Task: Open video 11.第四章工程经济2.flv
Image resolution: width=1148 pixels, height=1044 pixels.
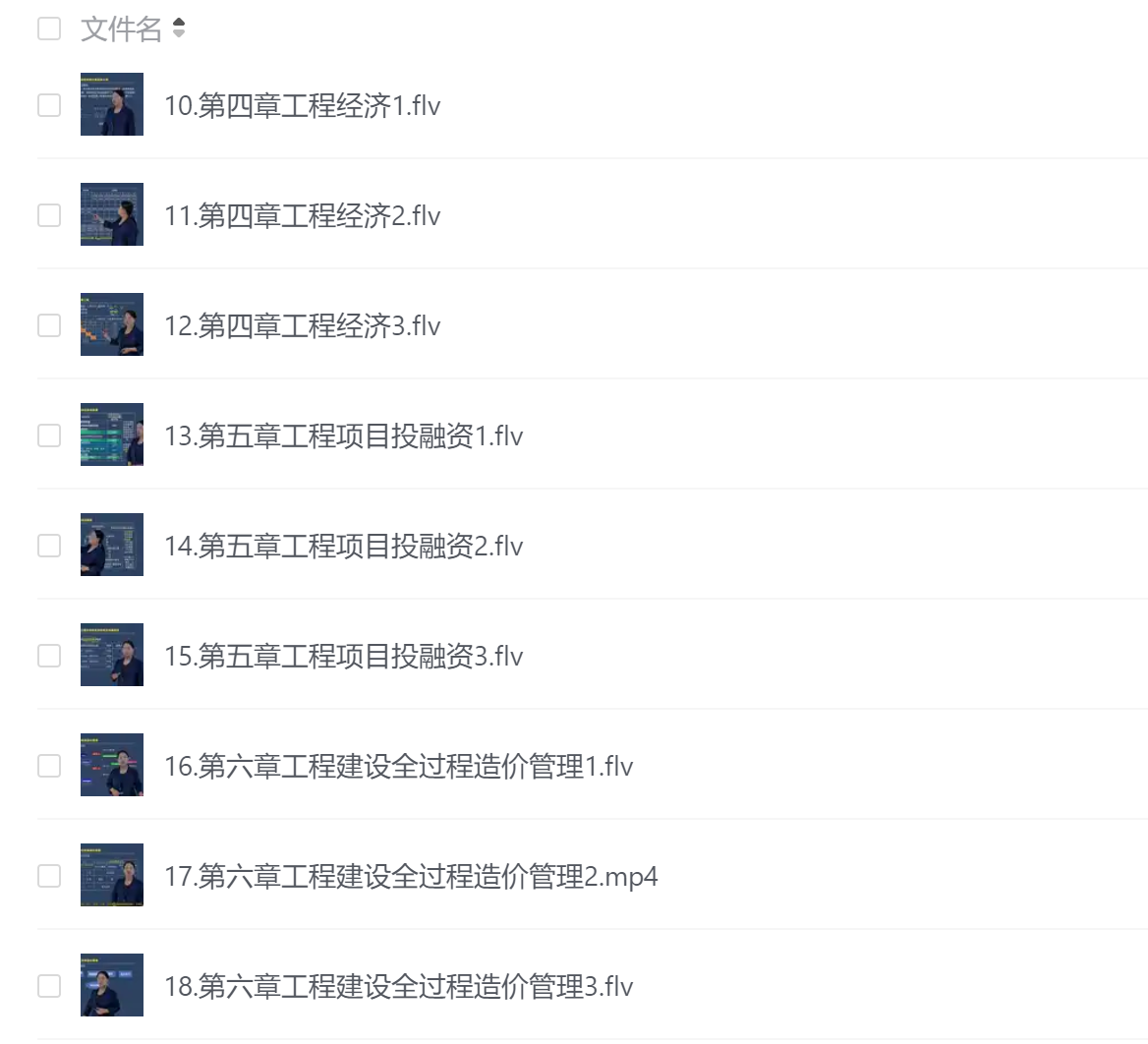Action: coord(302,215)
